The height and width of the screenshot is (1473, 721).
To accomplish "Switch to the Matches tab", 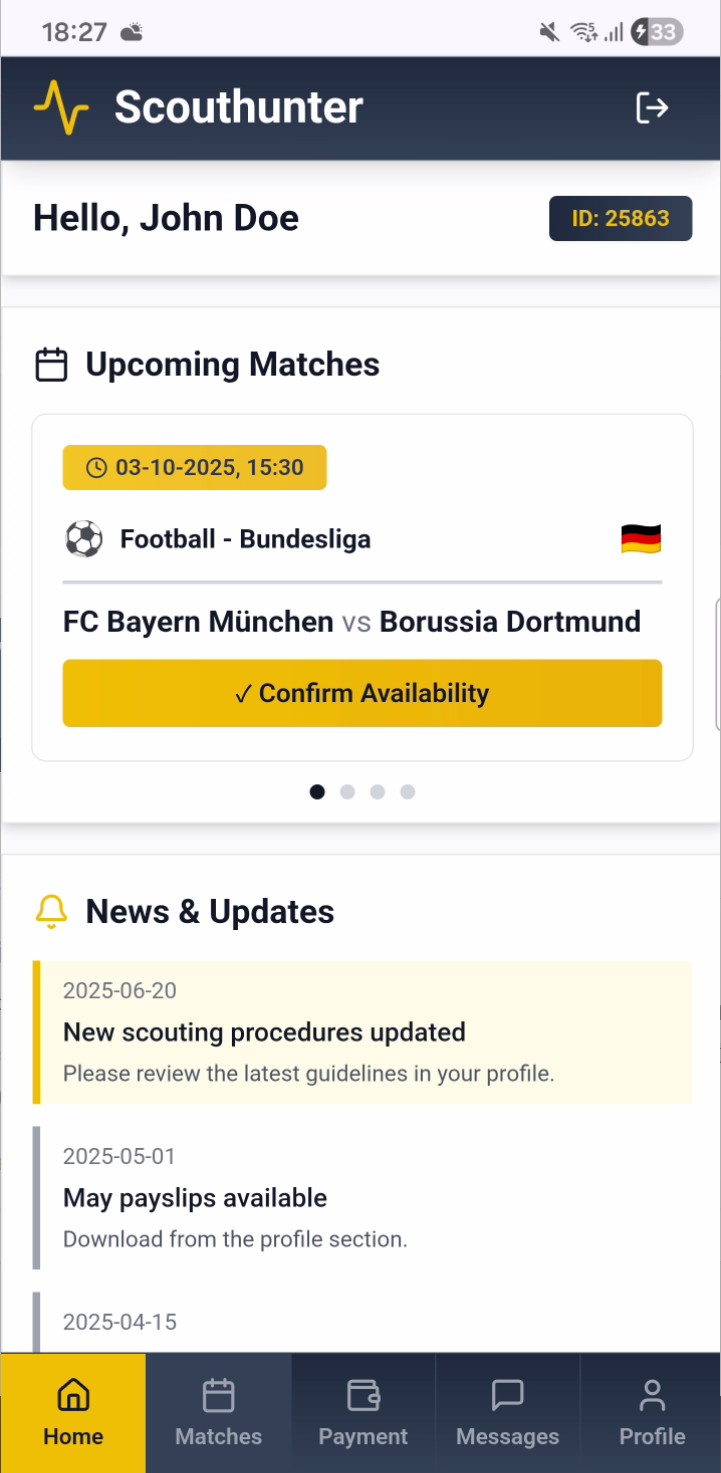I will tap(218, 1413).
